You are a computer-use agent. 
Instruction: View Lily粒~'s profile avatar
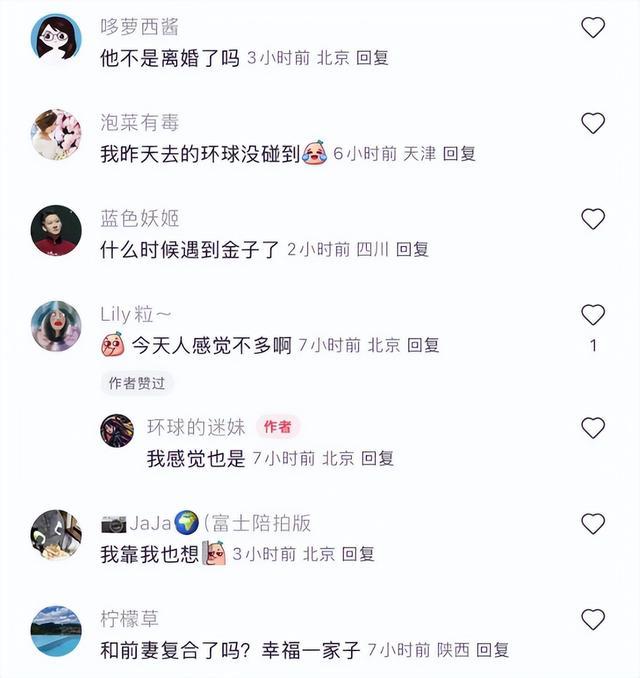pos(56,326)
